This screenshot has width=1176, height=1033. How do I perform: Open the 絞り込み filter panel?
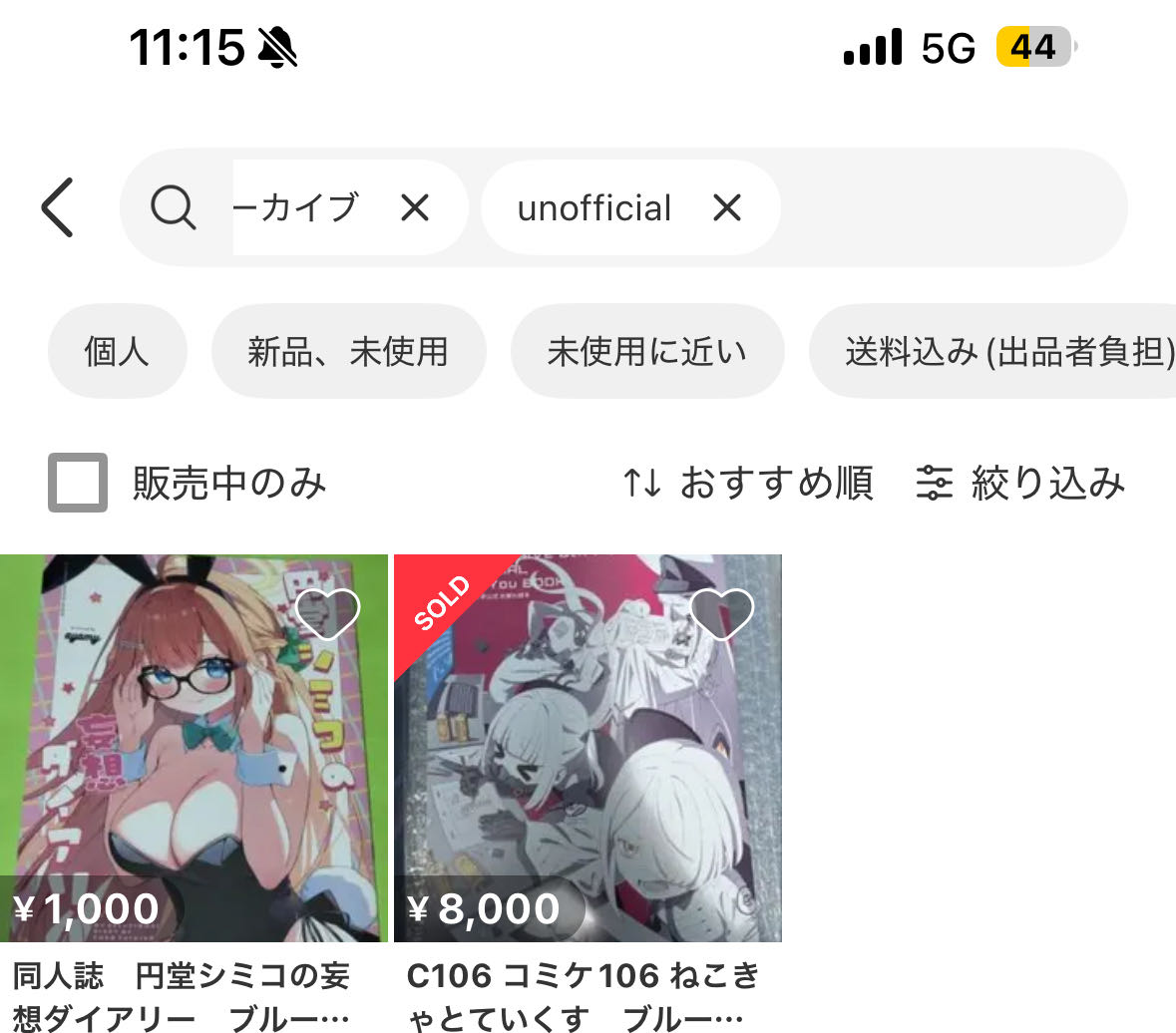(1021, 483)
